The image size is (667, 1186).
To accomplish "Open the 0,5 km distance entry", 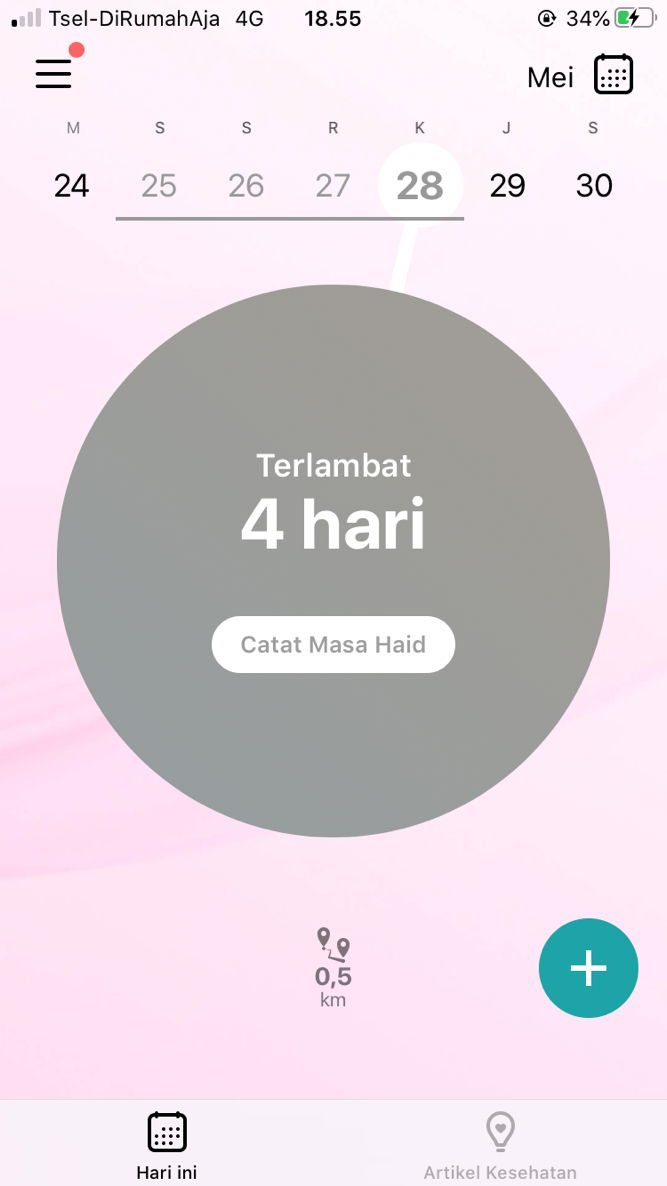I will click(333, 967).
